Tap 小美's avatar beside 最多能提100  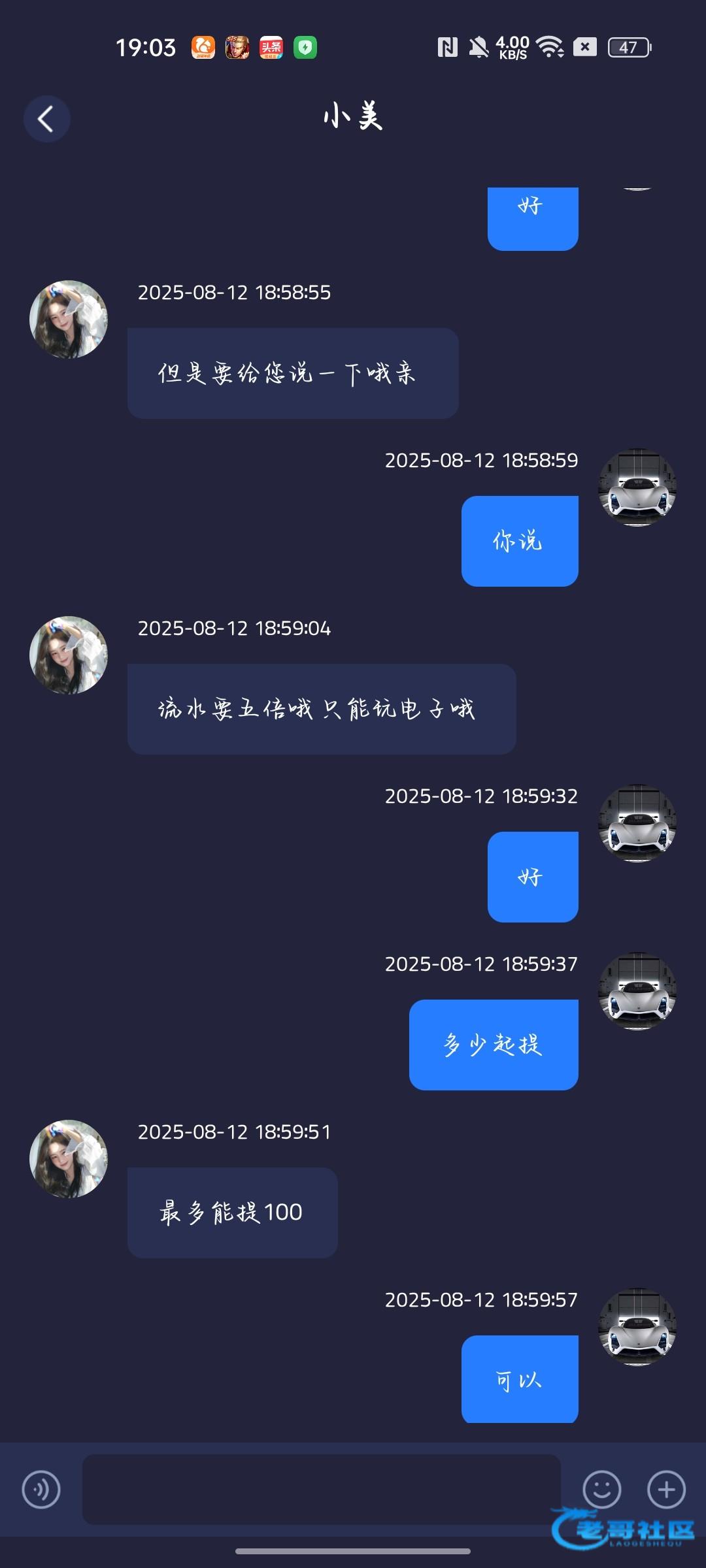[x=69, y=1159]
